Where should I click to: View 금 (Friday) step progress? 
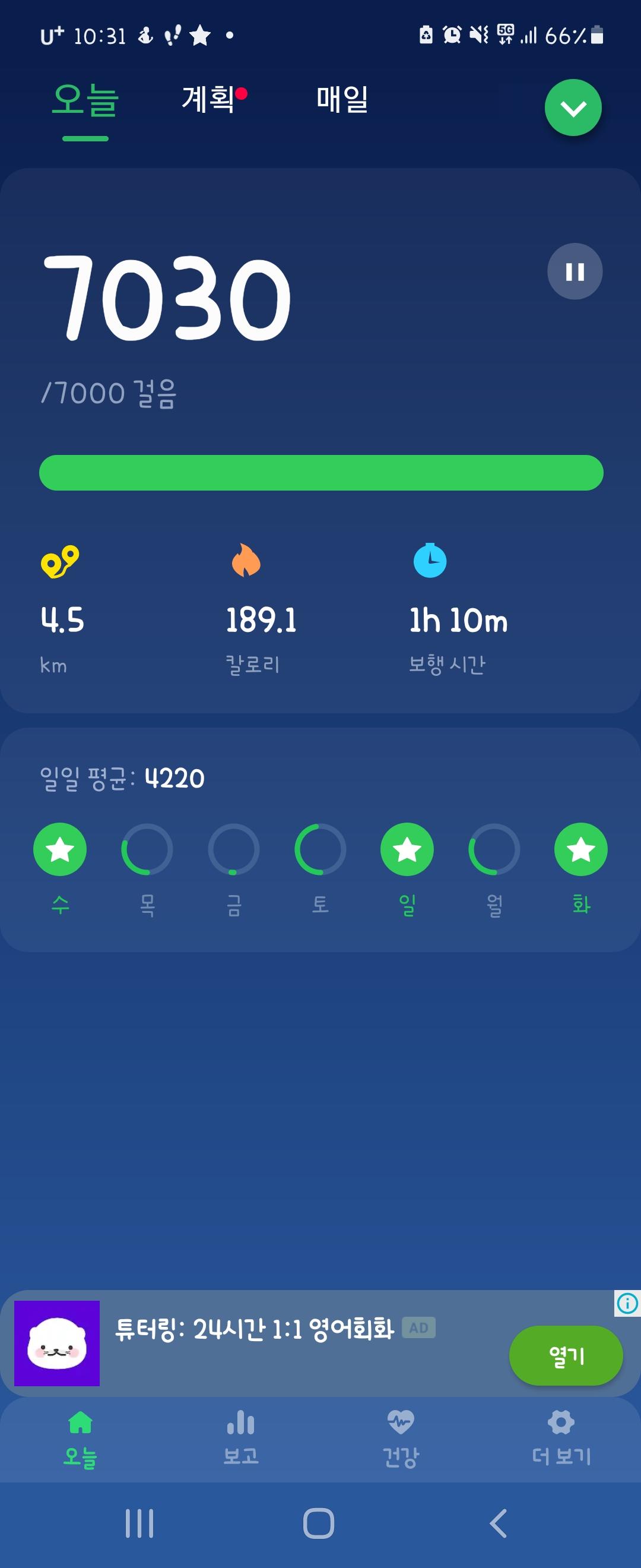pyautogui.click(x=233, y=849)
